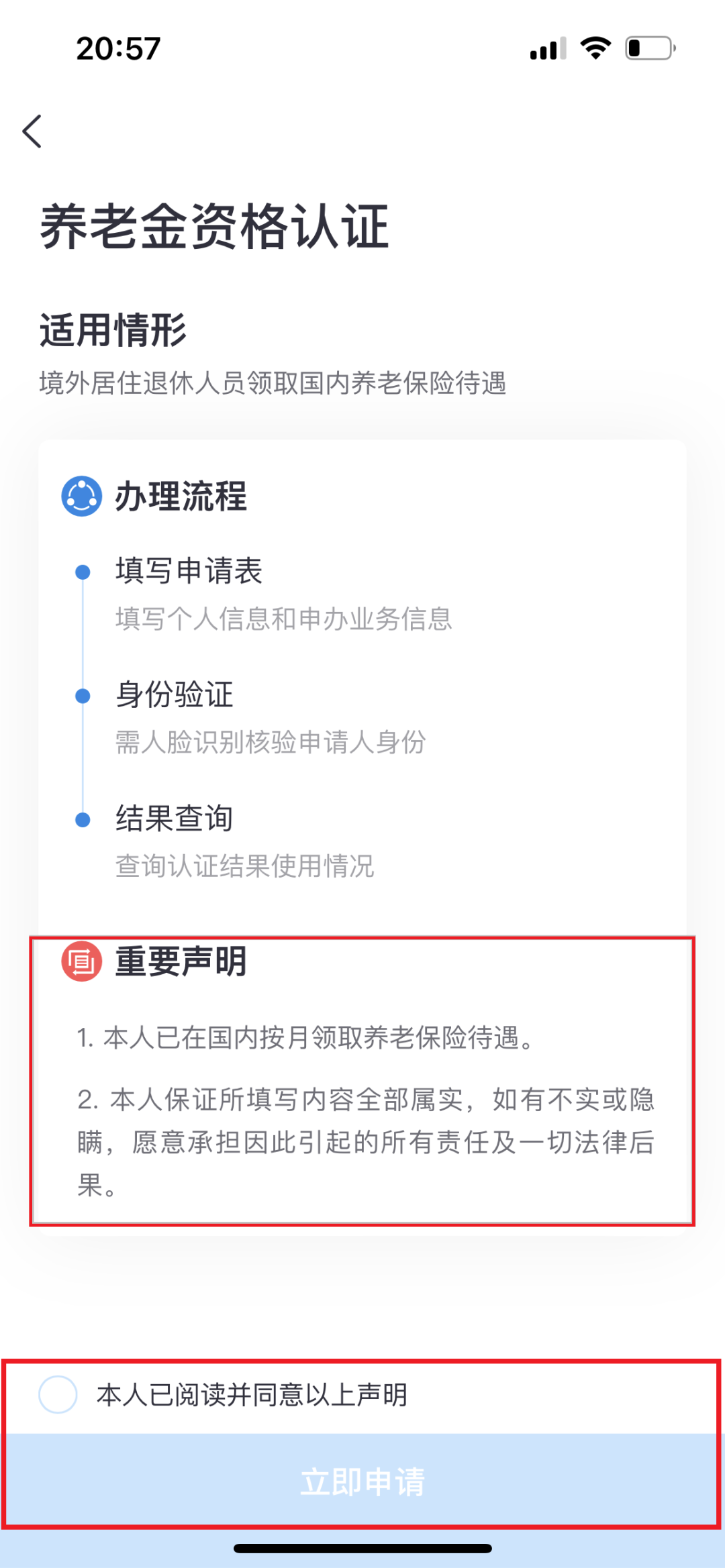Image resolution: width=725 pixels, height=1568 pixels.
Task: Expand the 结果查询 step details
Action: pyautogui.click(x=173, y=819)
